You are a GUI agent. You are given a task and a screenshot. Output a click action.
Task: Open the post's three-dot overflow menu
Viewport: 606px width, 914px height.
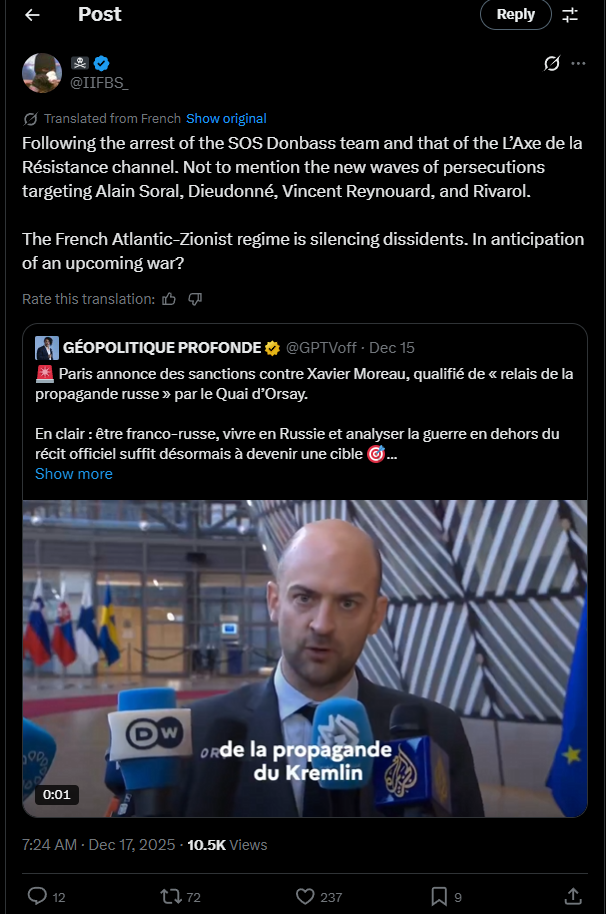click(x=578, y=64)
